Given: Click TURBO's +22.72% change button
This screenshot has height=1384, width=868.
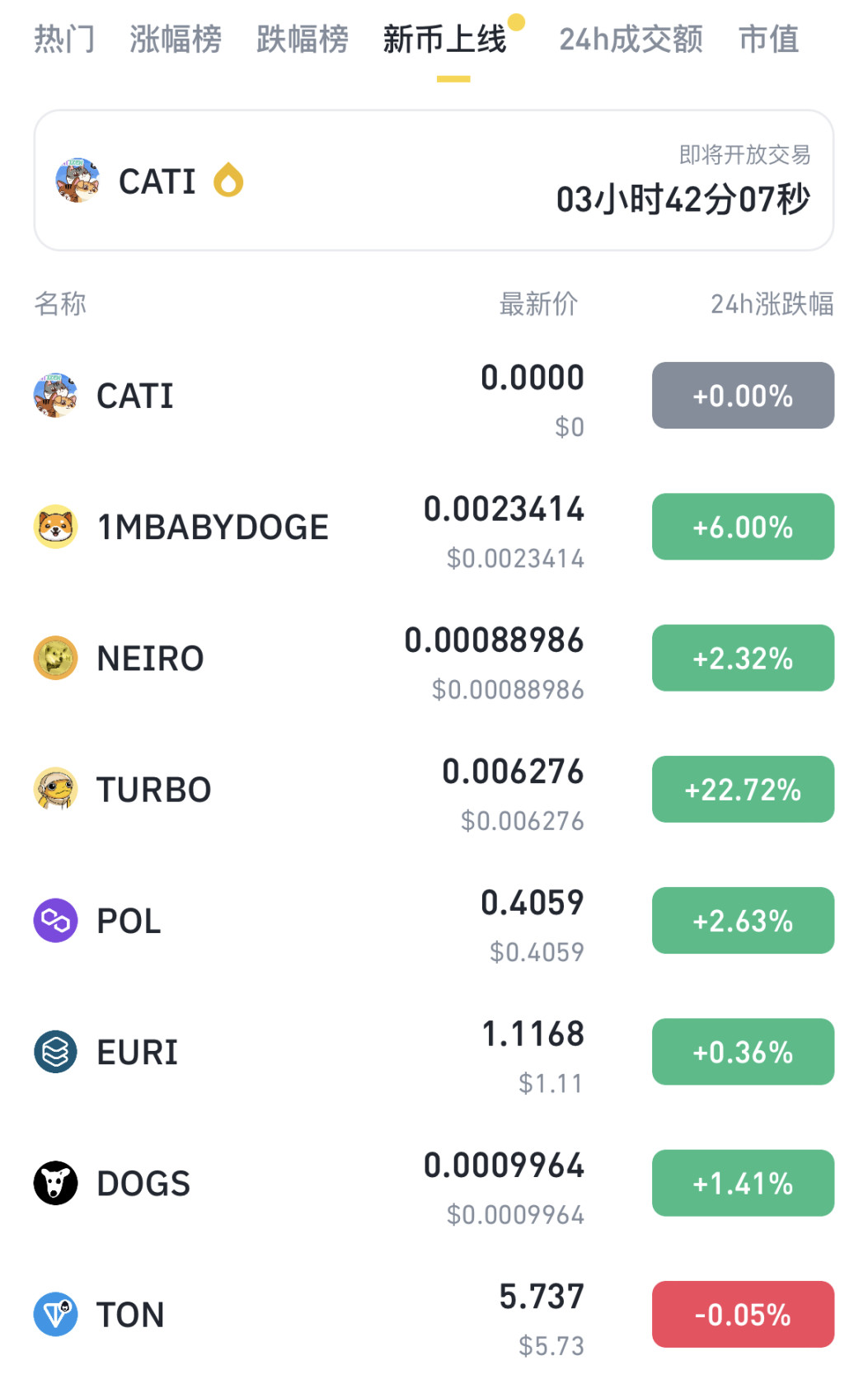Looking at the screenshot, I should pyautogui.click(x=742, y=789).
